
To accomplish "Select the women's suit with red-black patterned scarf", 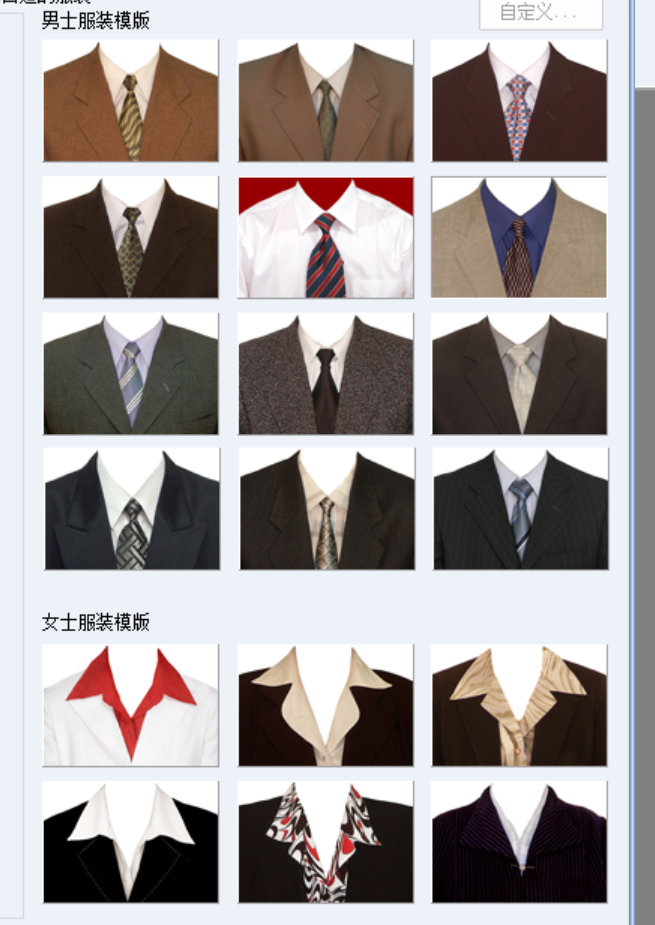I will 325,842.
